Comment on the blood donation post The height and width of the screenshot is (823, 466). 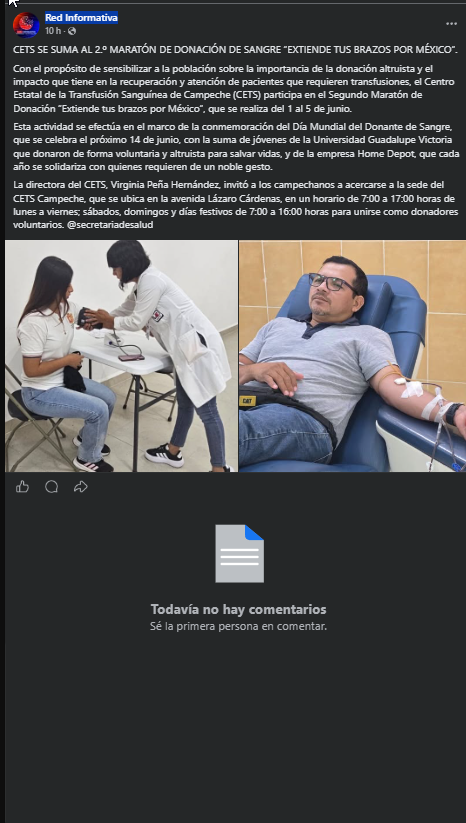click(51, 487)
